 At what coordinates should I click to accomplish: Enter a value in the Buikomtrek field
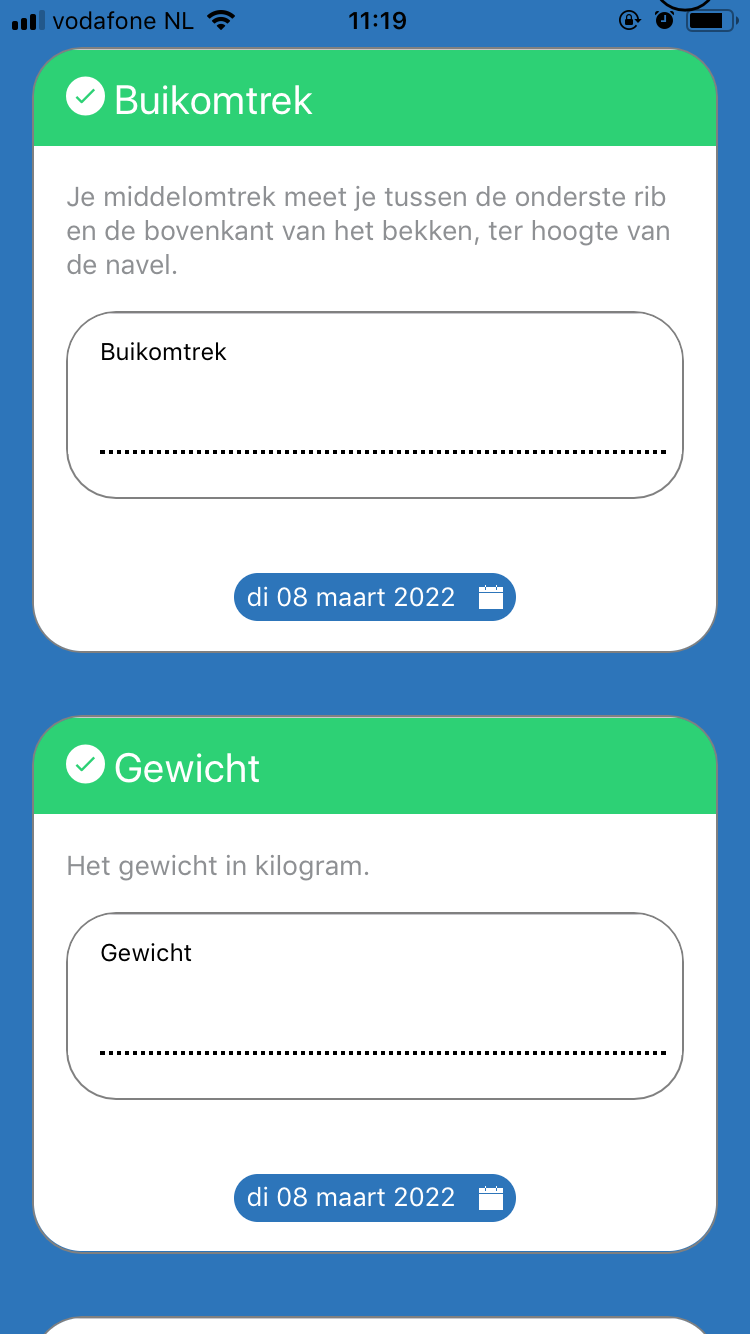coord(375,405)
